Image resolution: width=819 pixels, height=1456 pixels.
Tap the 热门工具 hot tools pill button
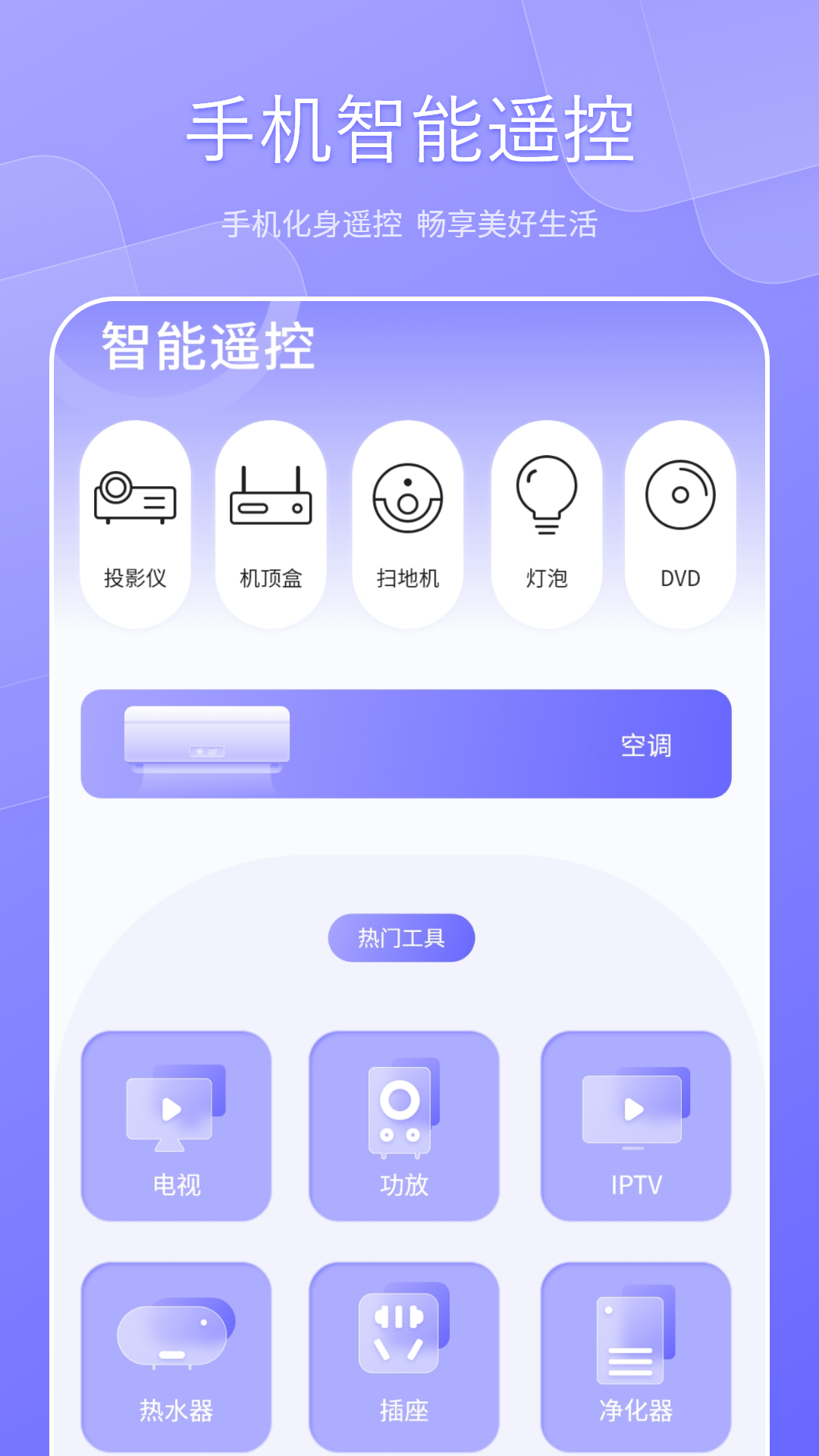(x=402, y=938)
